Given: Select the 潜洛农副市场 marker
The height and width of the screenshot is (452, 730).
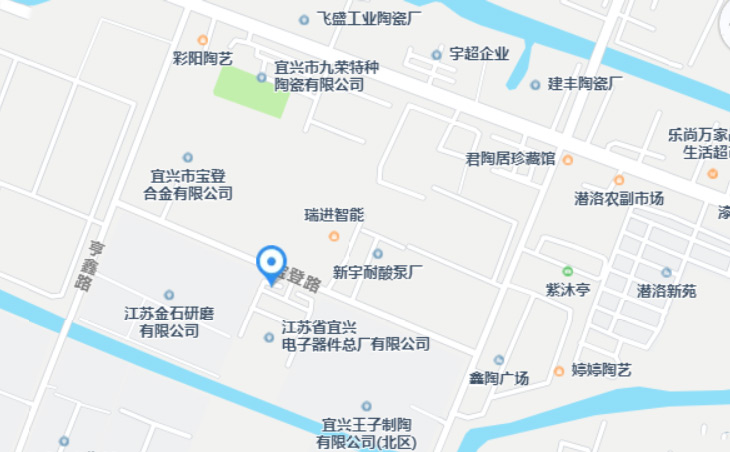Looking at the screenshot, I should pyautogui.click(x=619, y=180).
